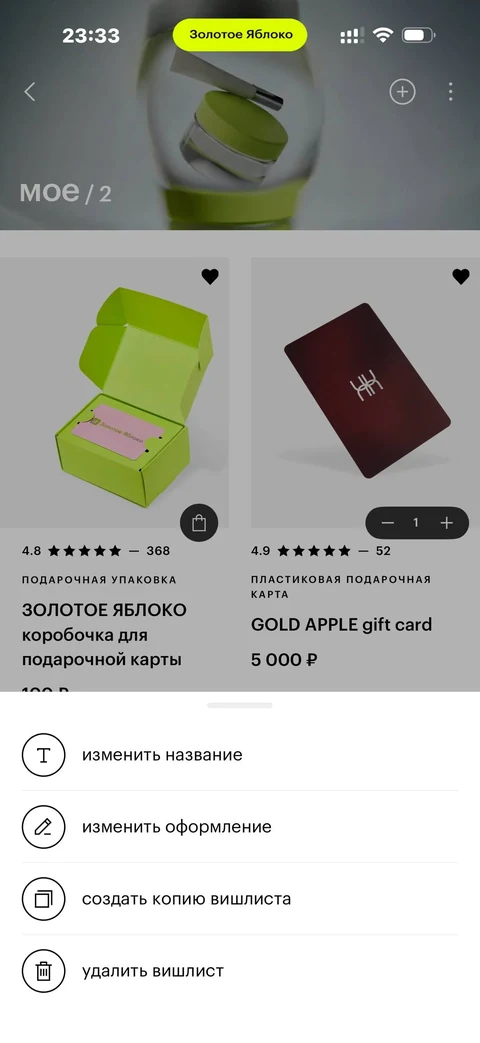Increase gift card quantity

[446, 523]
